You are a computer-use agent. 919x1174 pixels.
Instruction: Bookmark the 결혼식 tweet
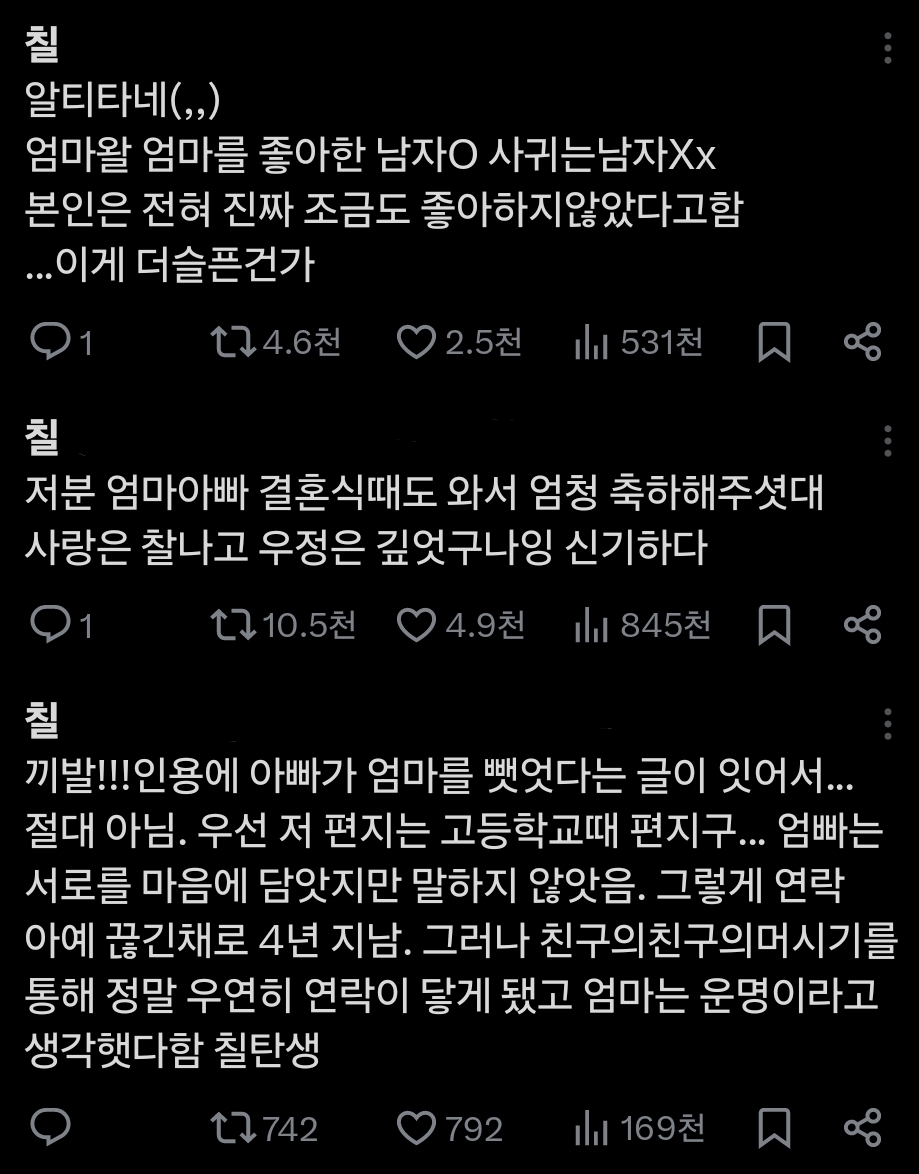tap(774, 625)
